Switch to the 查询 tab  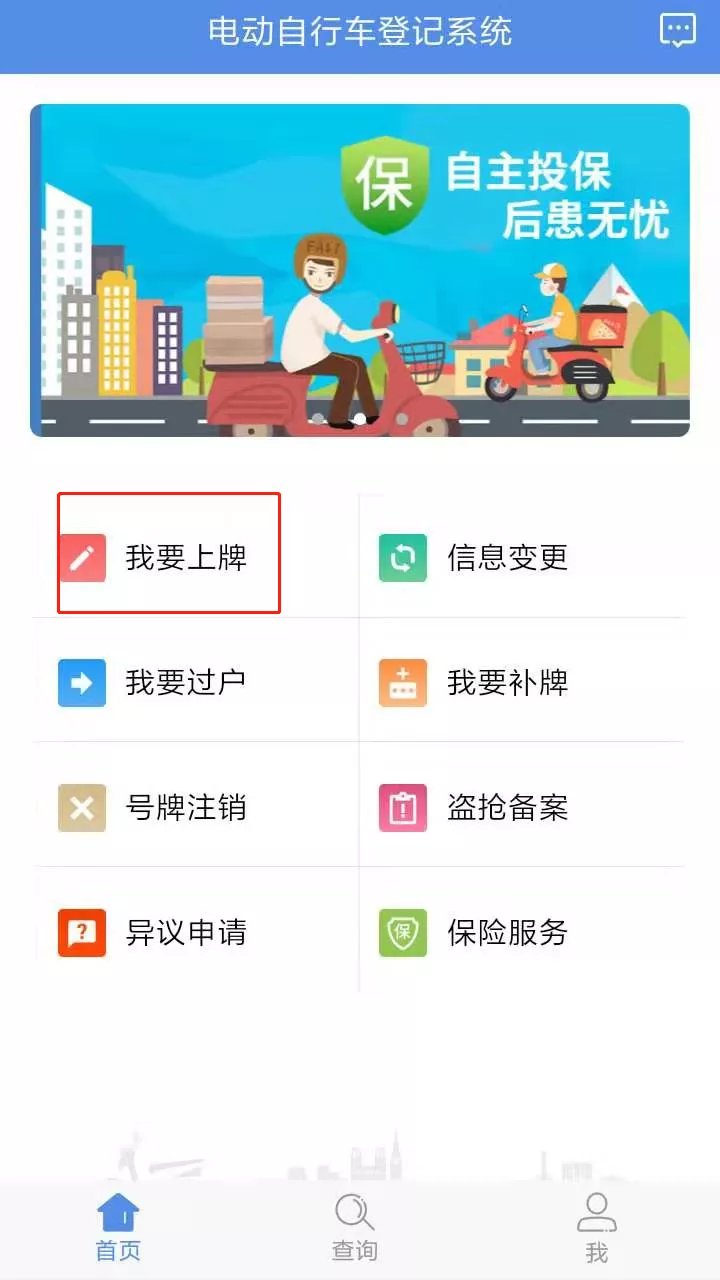pyautogui.click(x=354, y=1228)
